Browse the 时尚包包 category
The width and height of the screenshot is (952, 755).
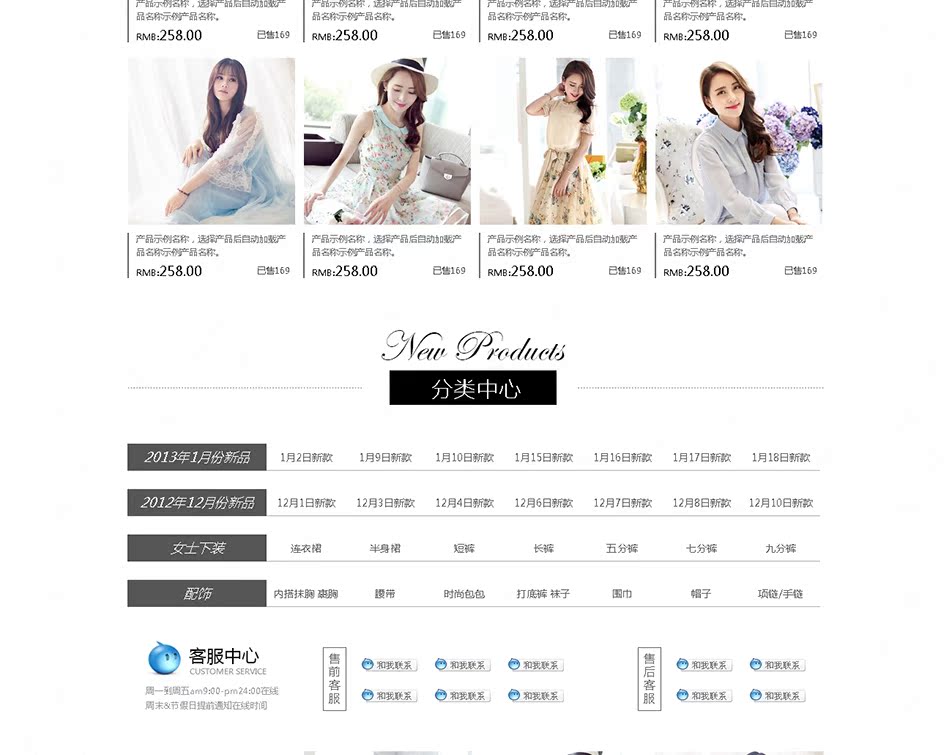[x=464, y=594]
